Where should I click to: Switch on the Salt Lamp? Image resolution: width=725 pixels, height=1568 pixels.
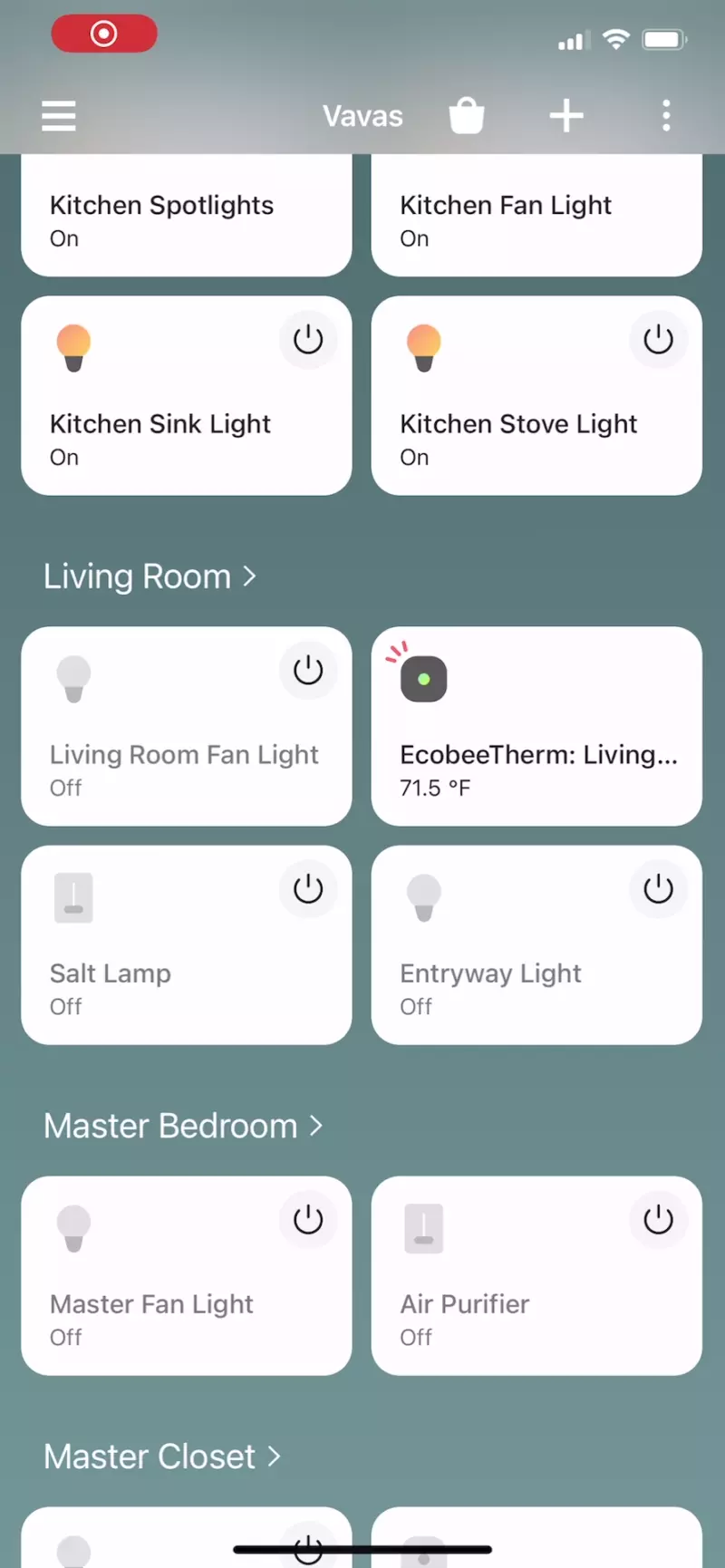tap(308, 890)
